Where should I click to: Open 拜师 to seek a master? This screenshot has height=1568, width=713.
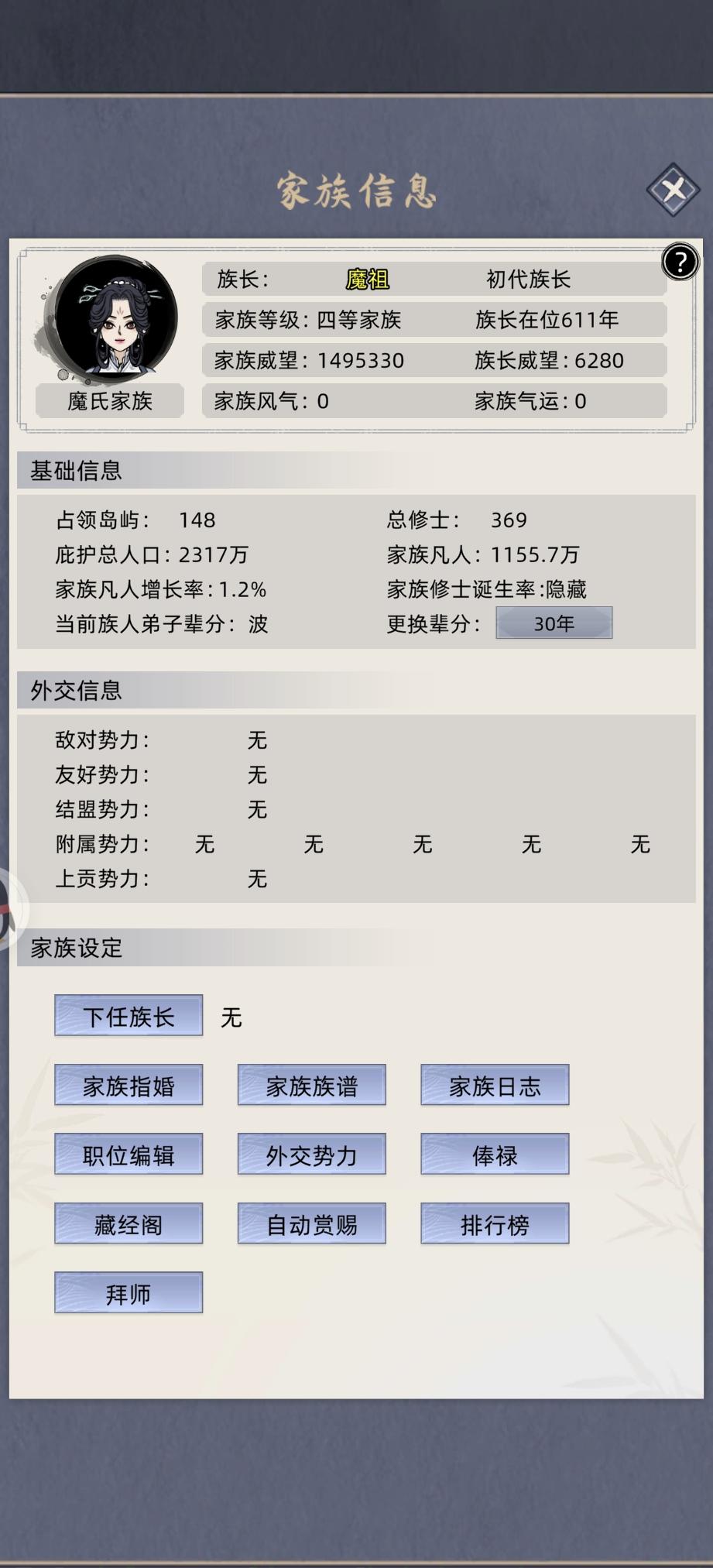pyautogui.click(x=127, y=1292)
